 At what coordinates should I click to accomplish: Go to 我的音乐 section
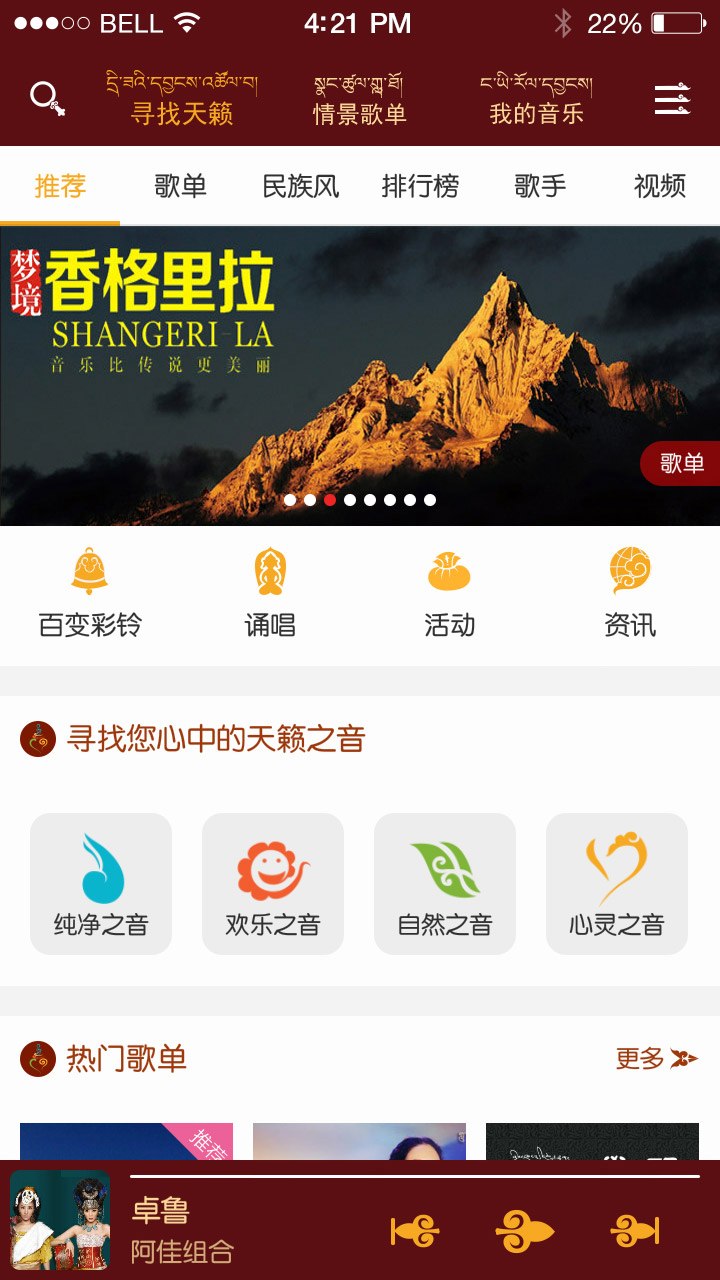pos(536,100)
